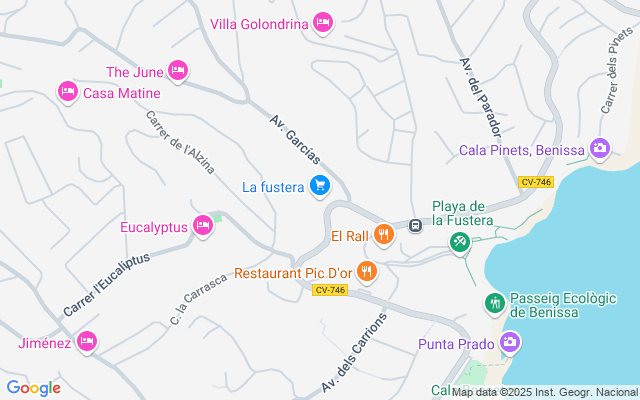Open the Google logo link
This screenshot has height=400, width=640.
pyautogui.click(x=33, y=388)
